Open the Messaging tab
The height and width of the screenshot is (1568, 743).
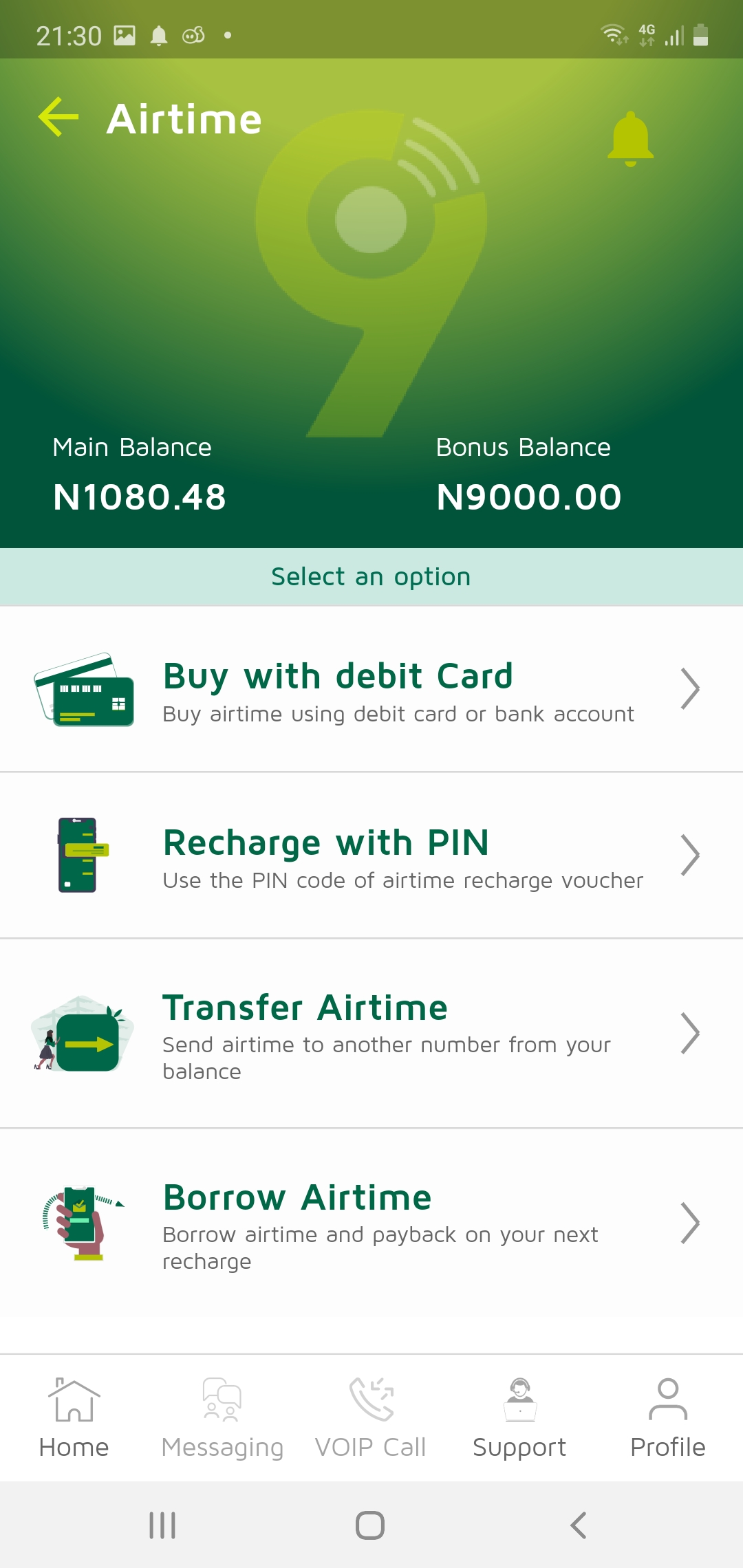pos(222,1418)
